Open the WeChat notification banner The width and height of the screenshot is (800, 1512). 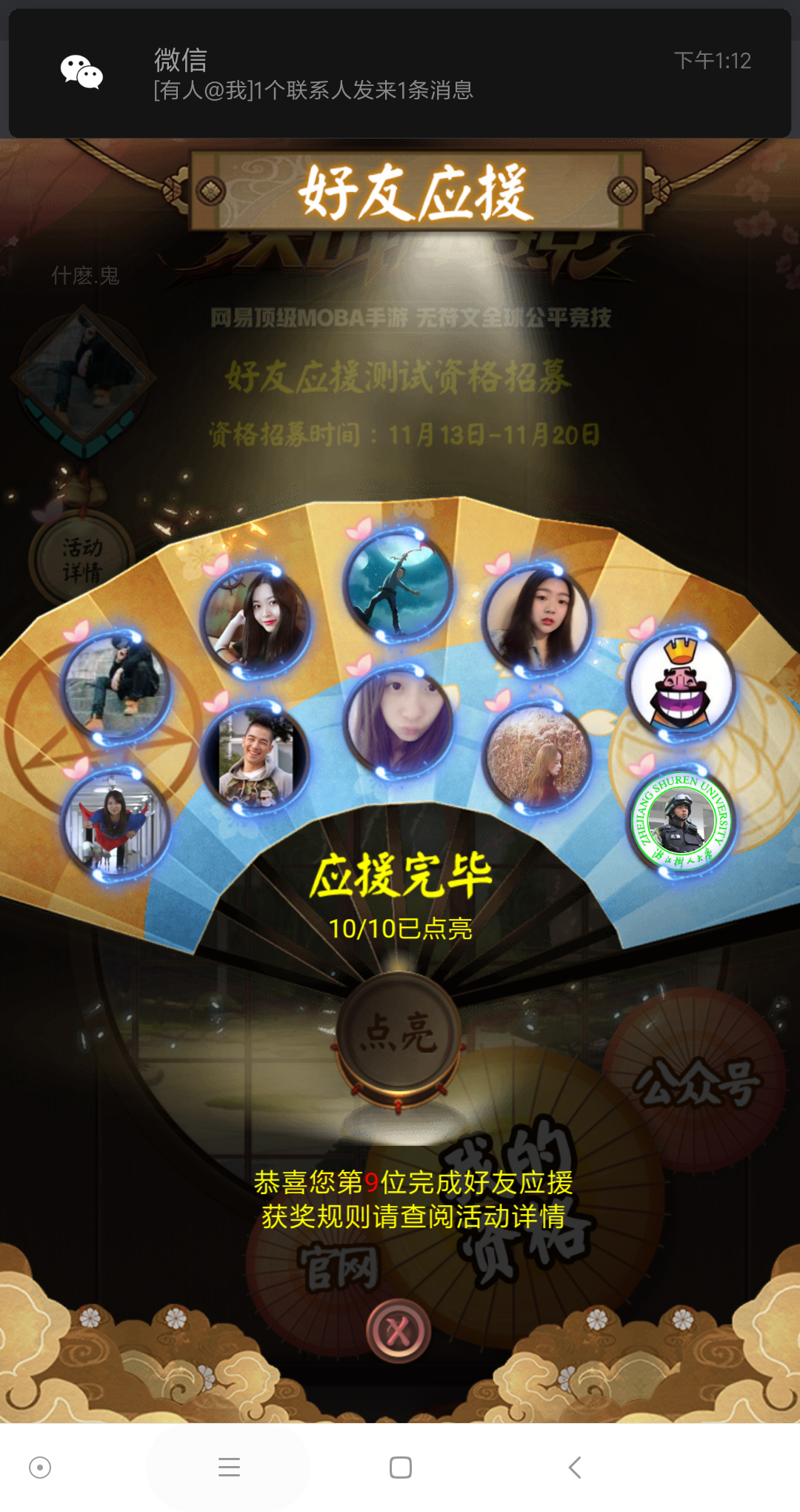[x=400, y=73]
